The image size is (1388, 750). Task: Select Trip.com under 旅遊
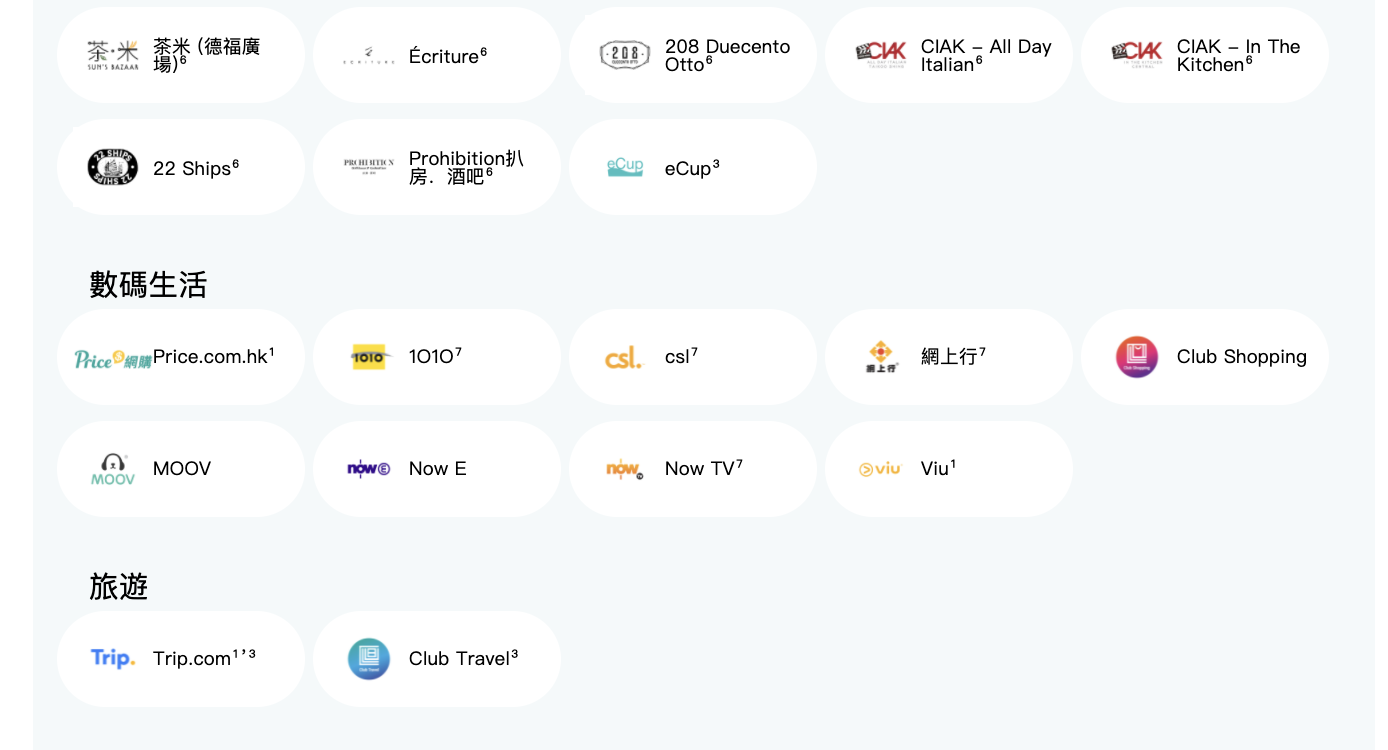click(181, 659)
